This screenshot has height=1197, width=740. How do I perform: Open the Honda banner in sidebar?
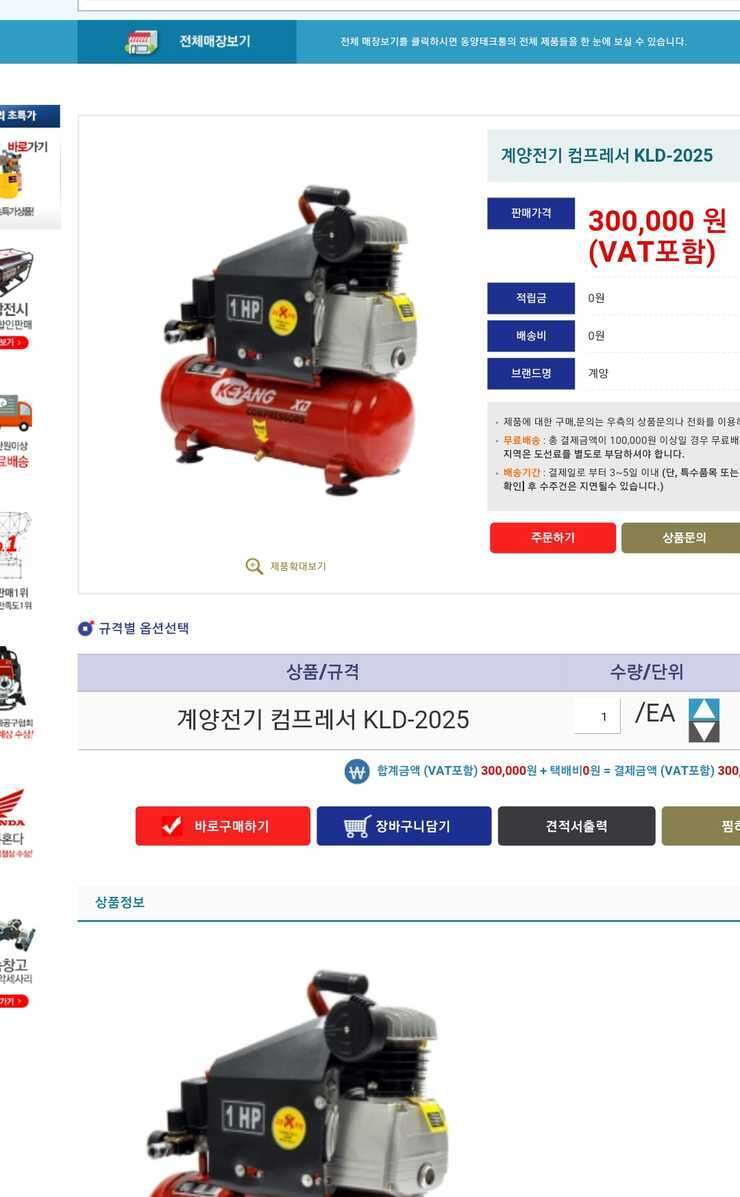click(x=15, y=823)
